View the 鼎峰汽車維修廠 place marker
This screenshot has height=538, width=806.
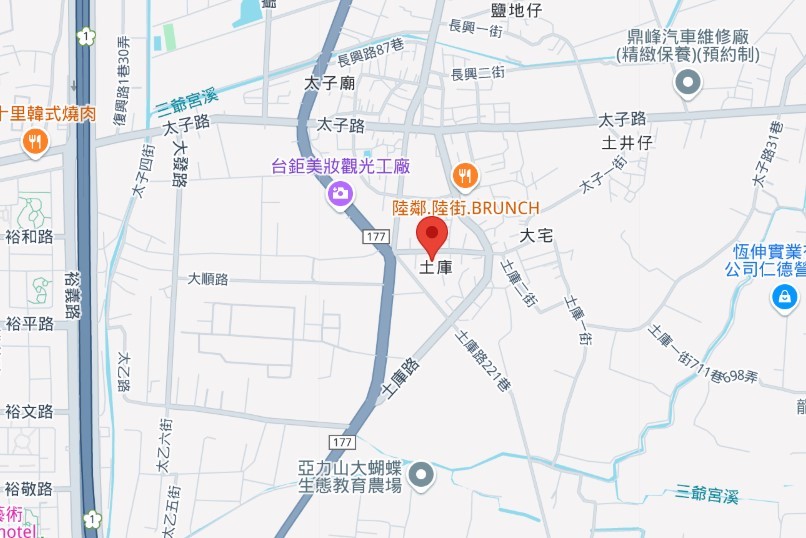click(x=688, y=83)
